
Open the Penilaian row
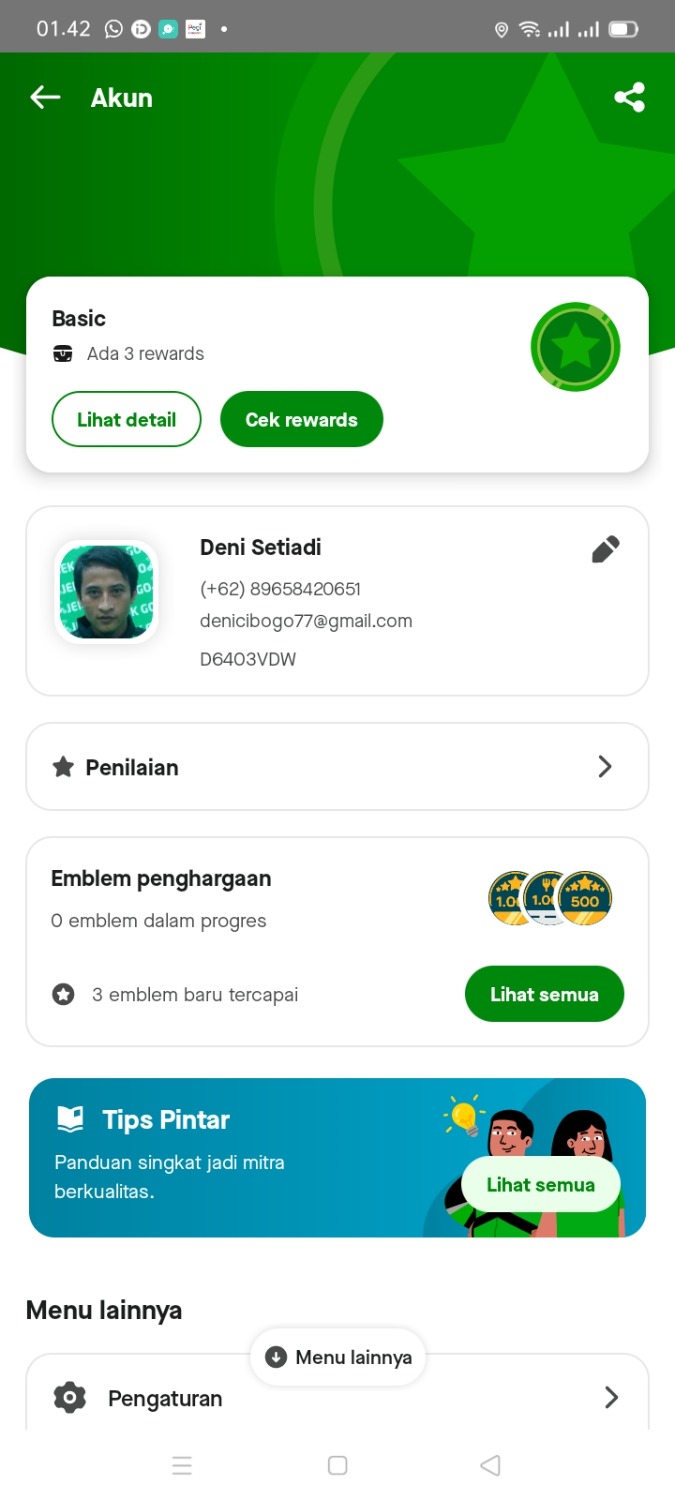337,767
